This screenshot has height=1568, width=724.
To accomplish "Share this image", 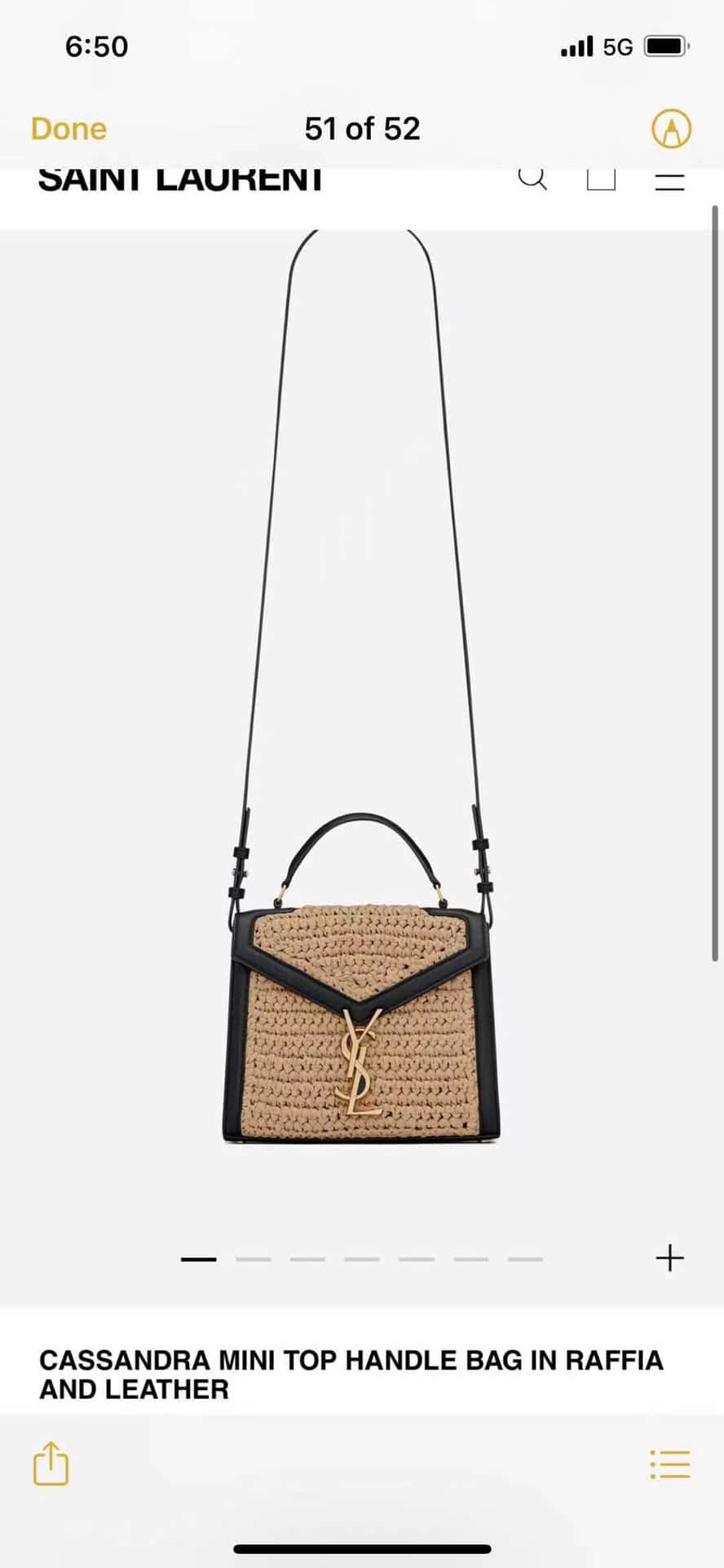I will (x=51, y=1463).
